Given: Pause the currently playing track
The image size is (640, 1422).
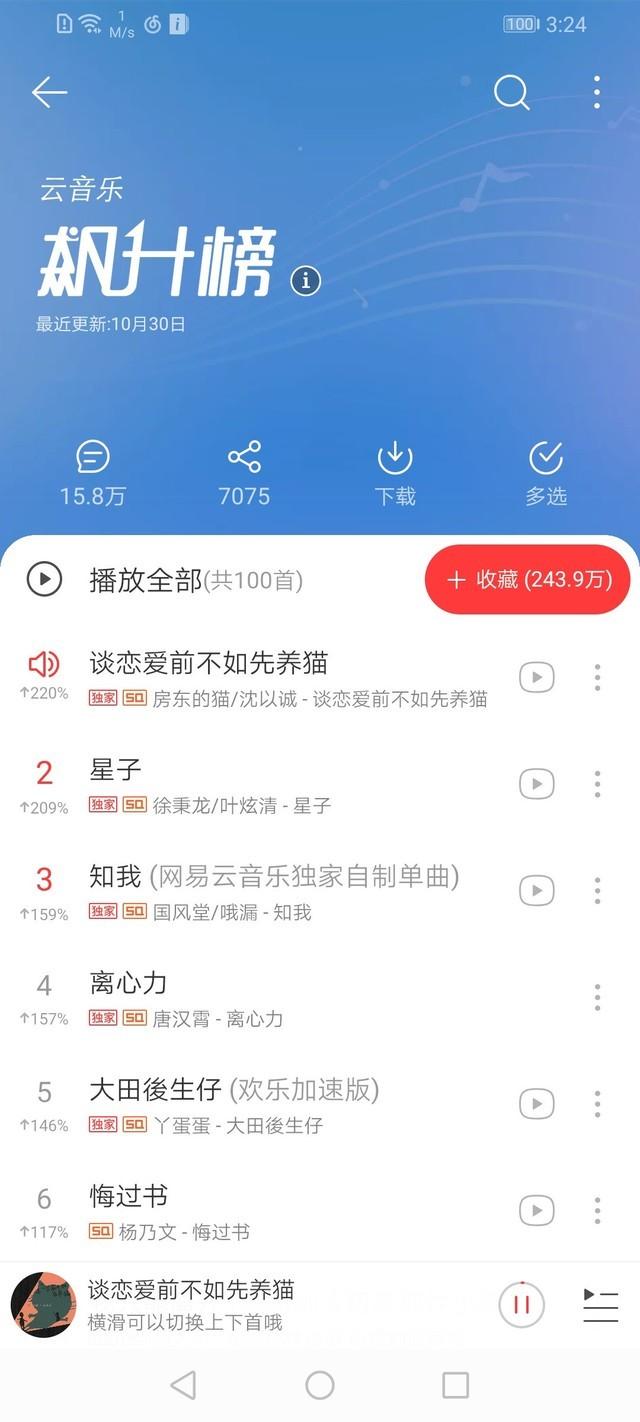Looking at the screenshot, I should click(521, 1304).
